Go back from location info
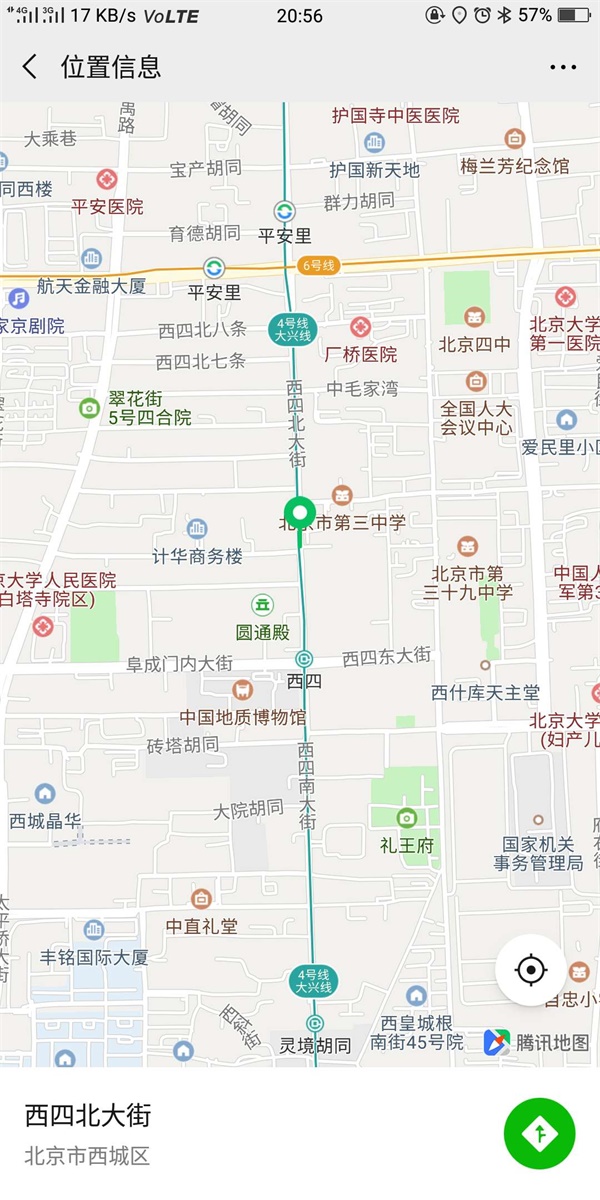600x1200 pixels. [30, 67]
